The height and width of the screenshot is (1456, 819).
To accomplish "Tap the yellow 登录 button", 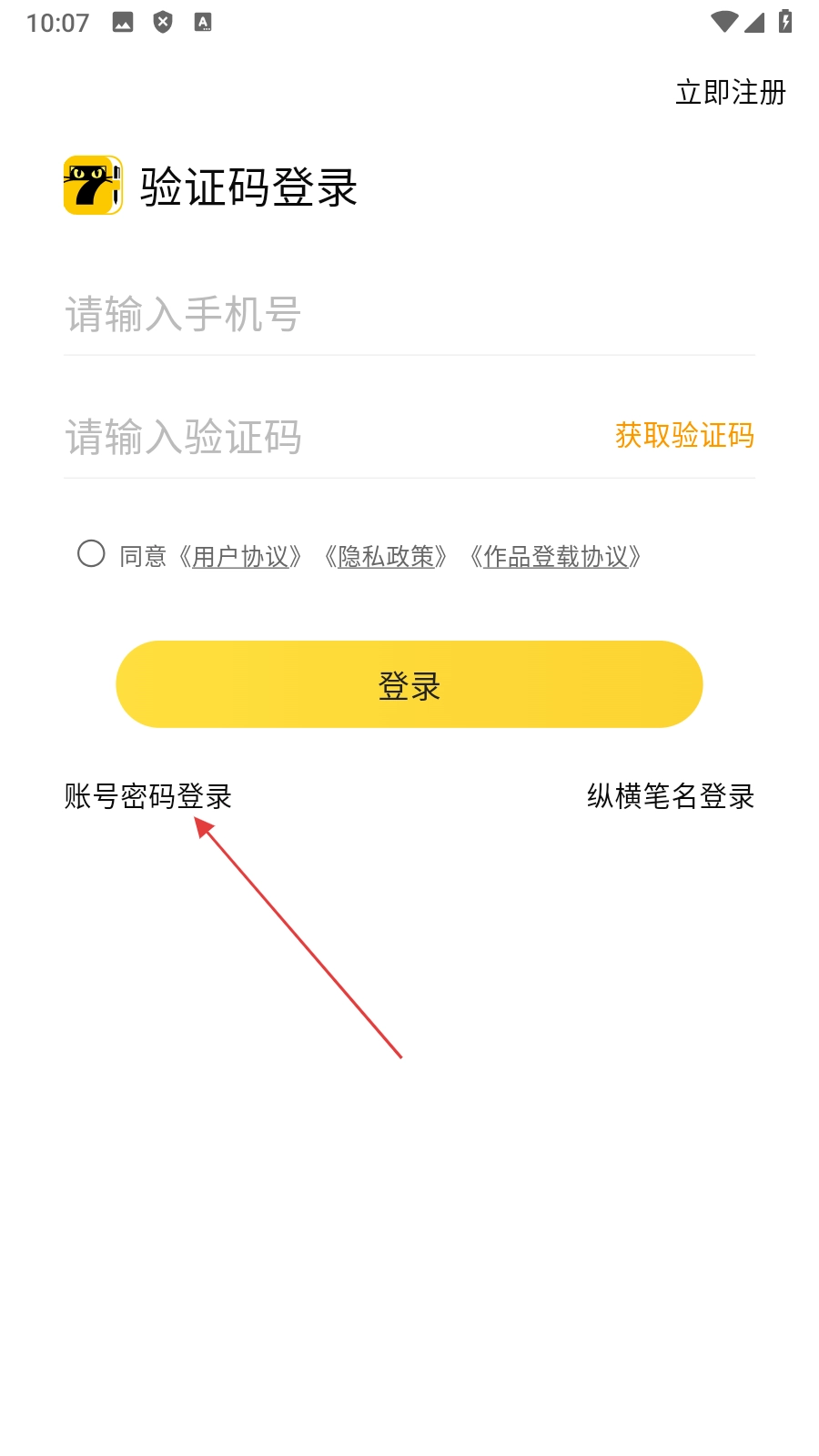I will (409, 684).
